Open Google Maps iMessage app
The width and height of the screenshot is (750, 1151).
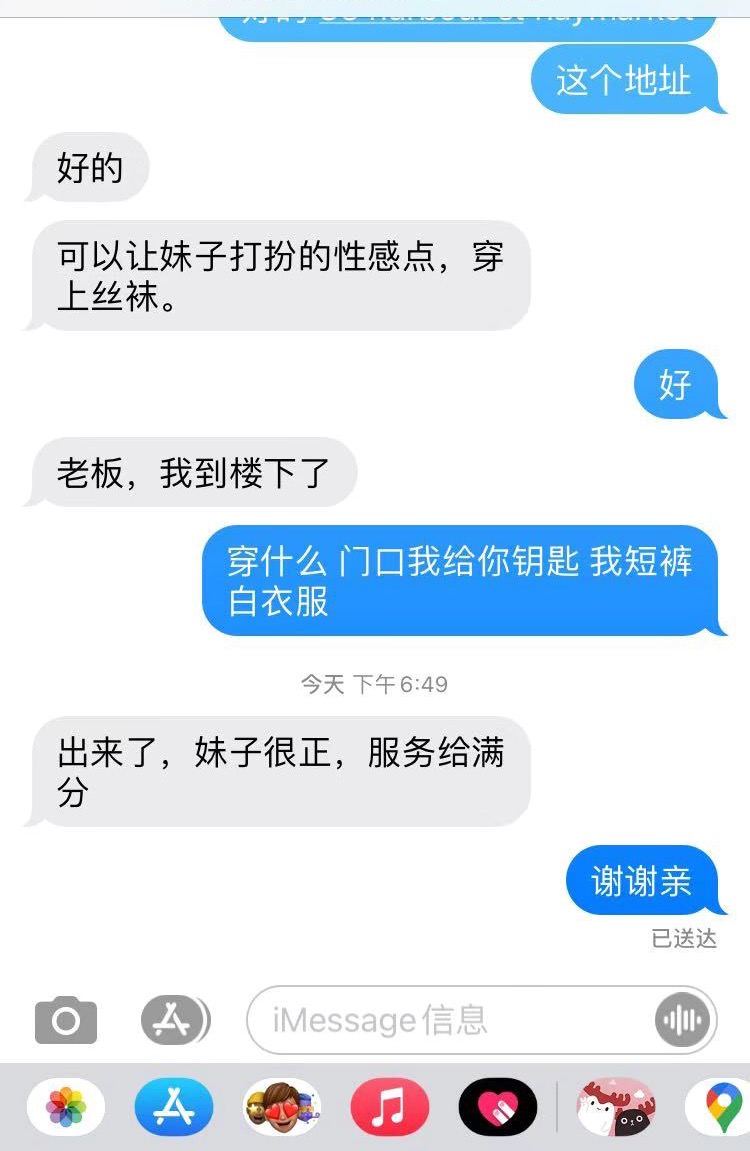722,1107
